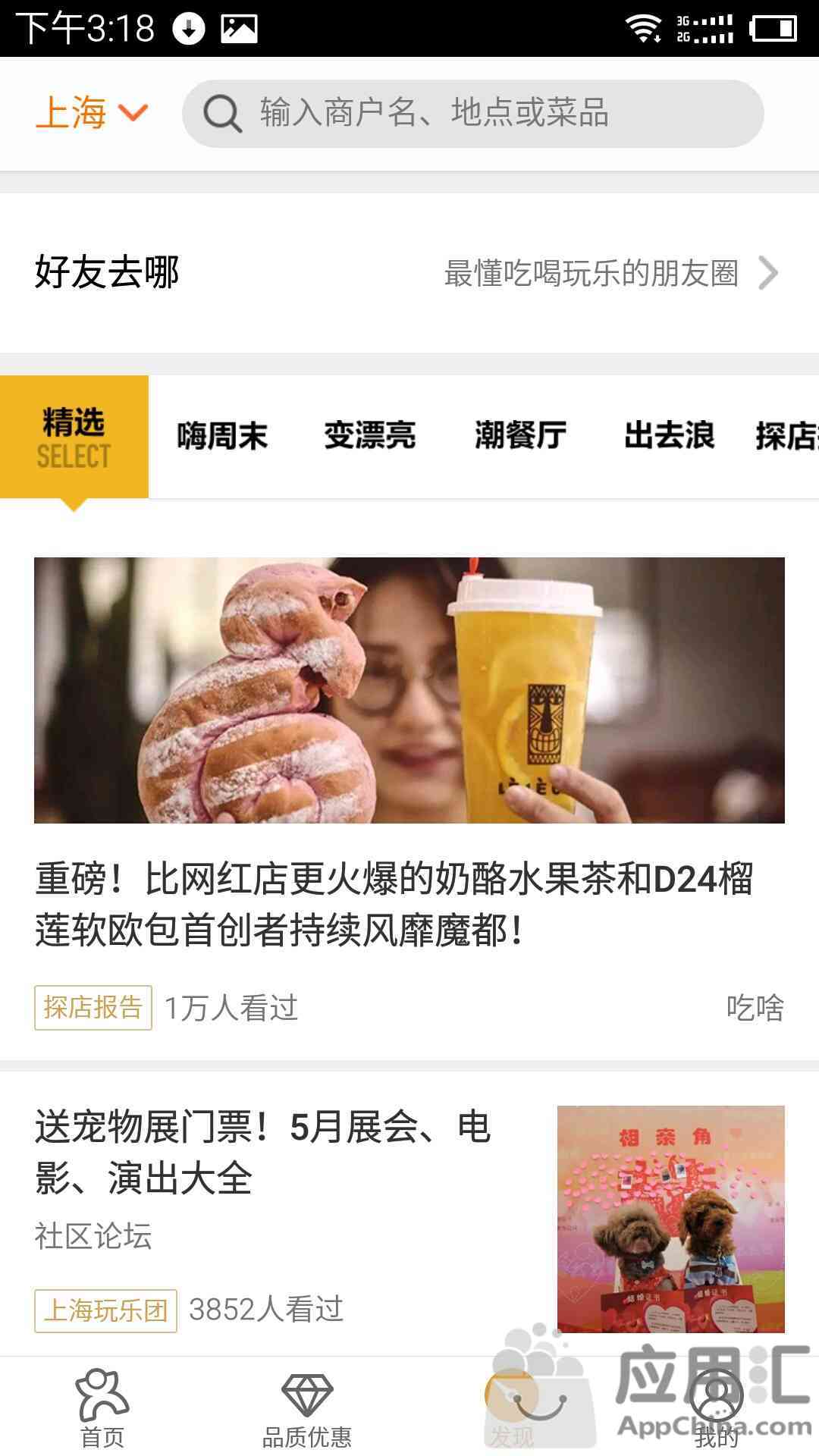Open the 我的 profile tab

(x=717, y=1408)
